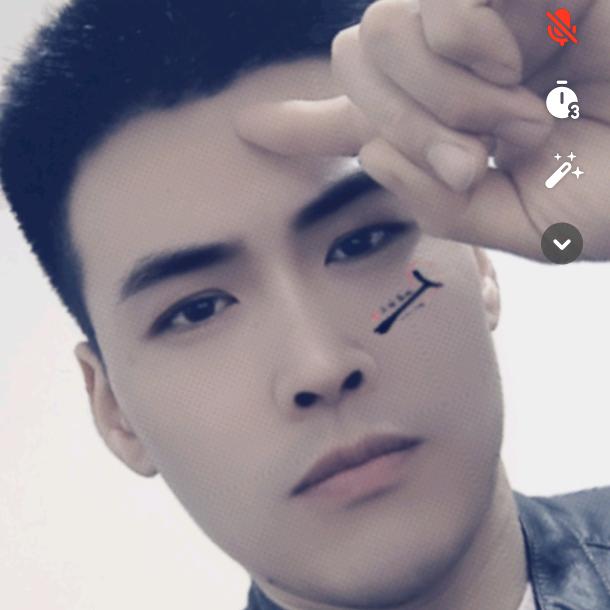Open the 3-second timer option
The width and height of the screenshot is (610, 610).
tap(562, 100)
